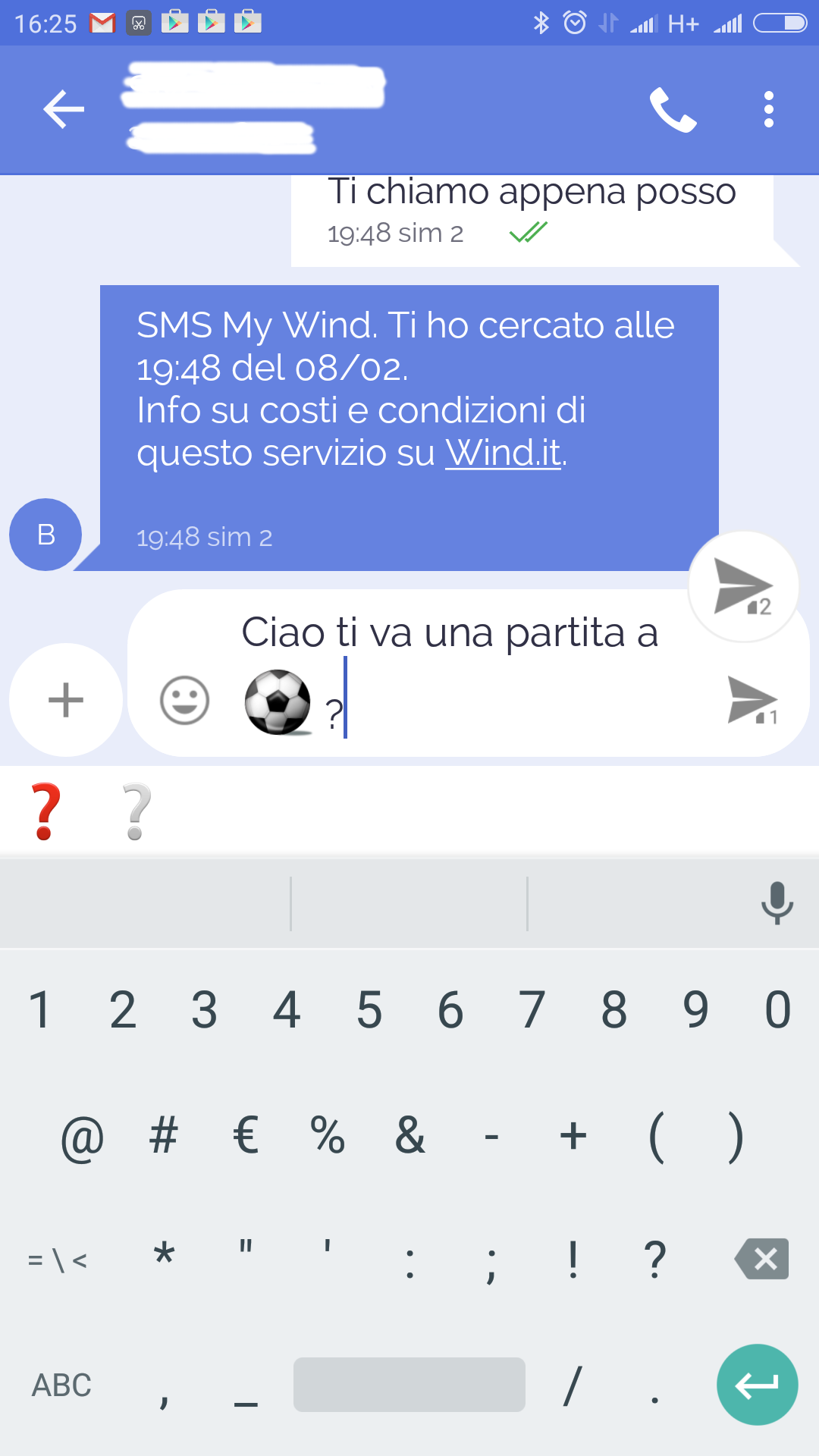Tap the contact avatar labeled B
The height and width of the screenshot is (1456, 819).
pos(45,535)
